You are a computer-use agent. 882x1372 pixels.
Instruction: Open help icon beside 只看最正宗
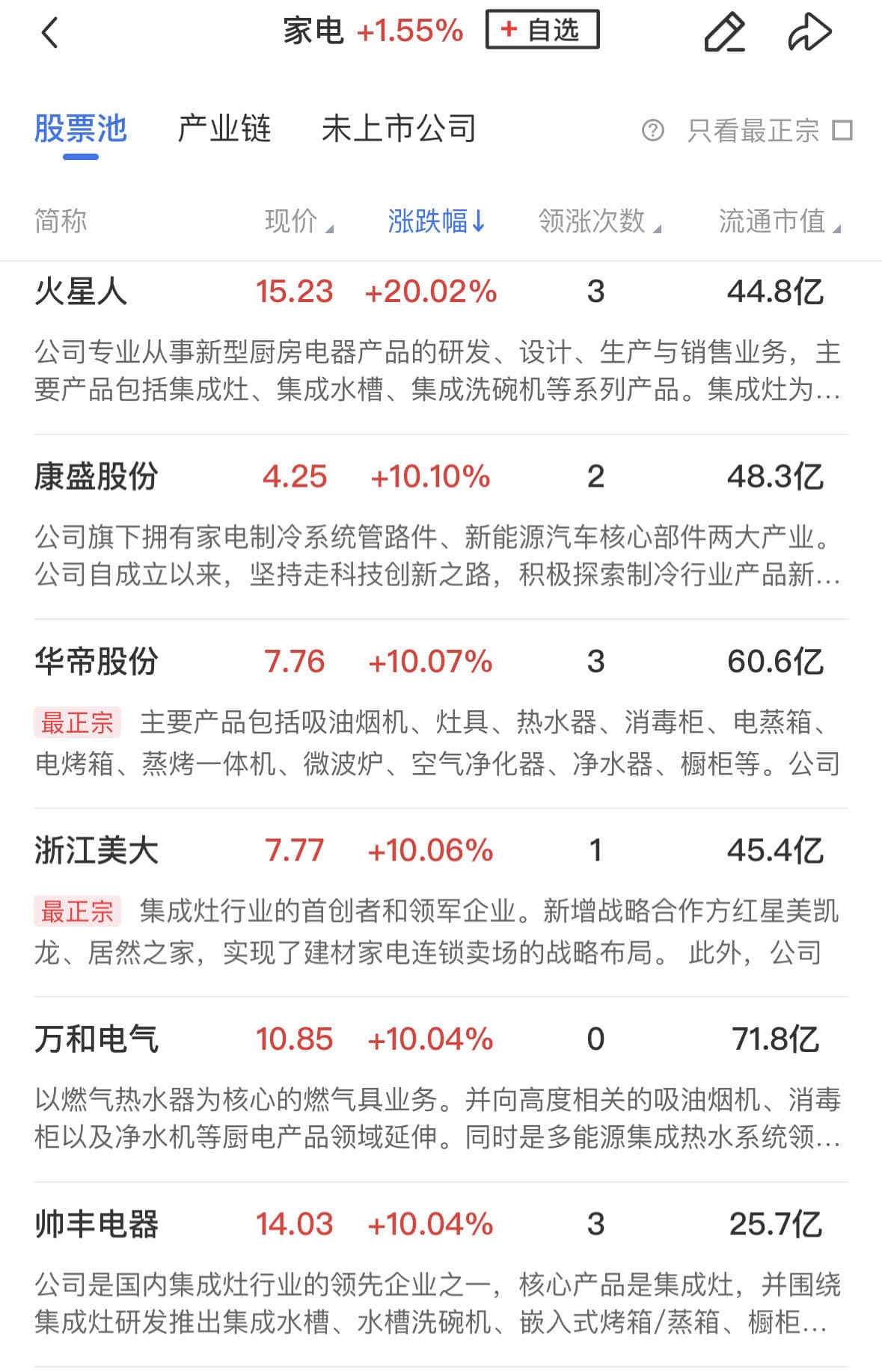653,131
